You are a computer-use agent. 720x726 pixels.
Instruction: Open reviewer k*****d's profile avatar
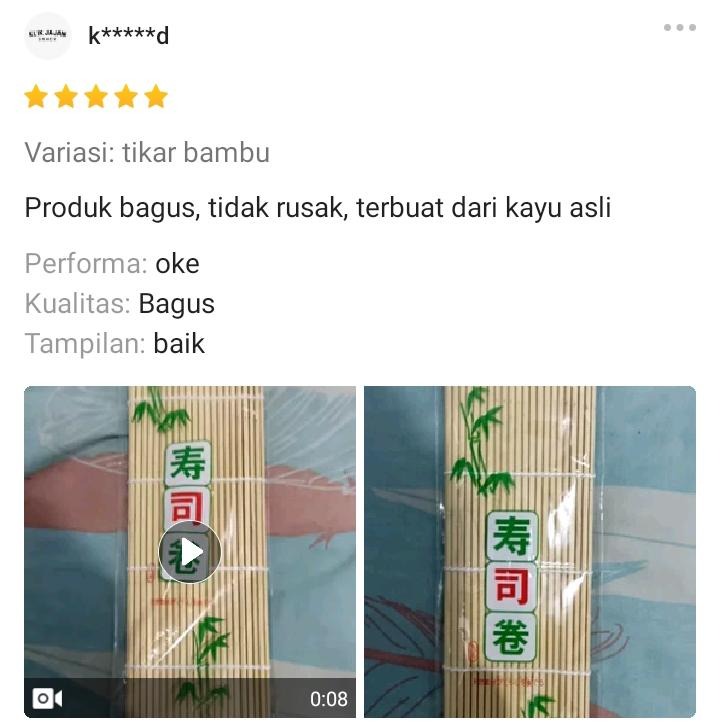(47, 36)
